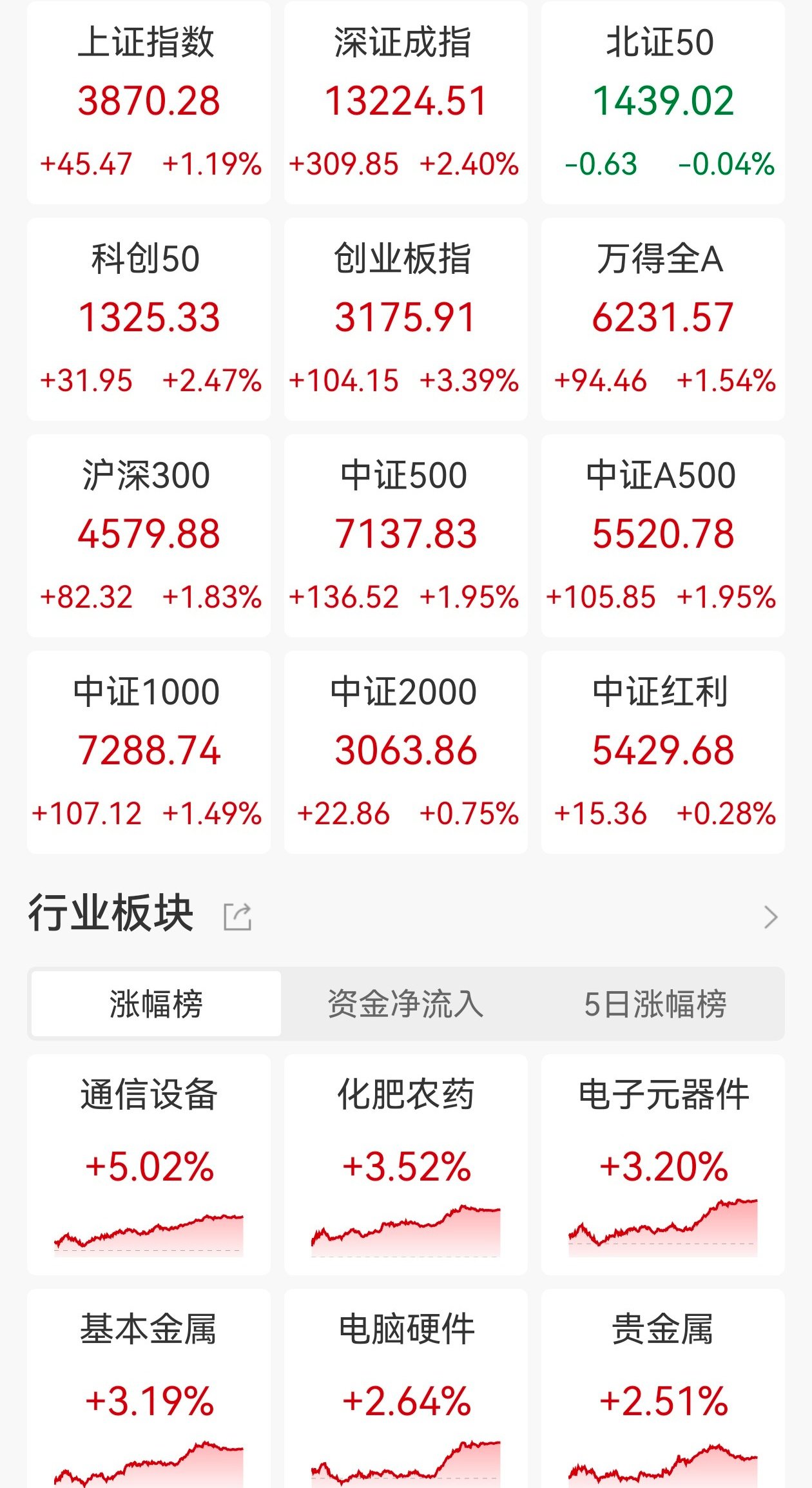The image size is (812, 1488).
Task: Open the 深证成指 index card
Action: pos(405,103)
